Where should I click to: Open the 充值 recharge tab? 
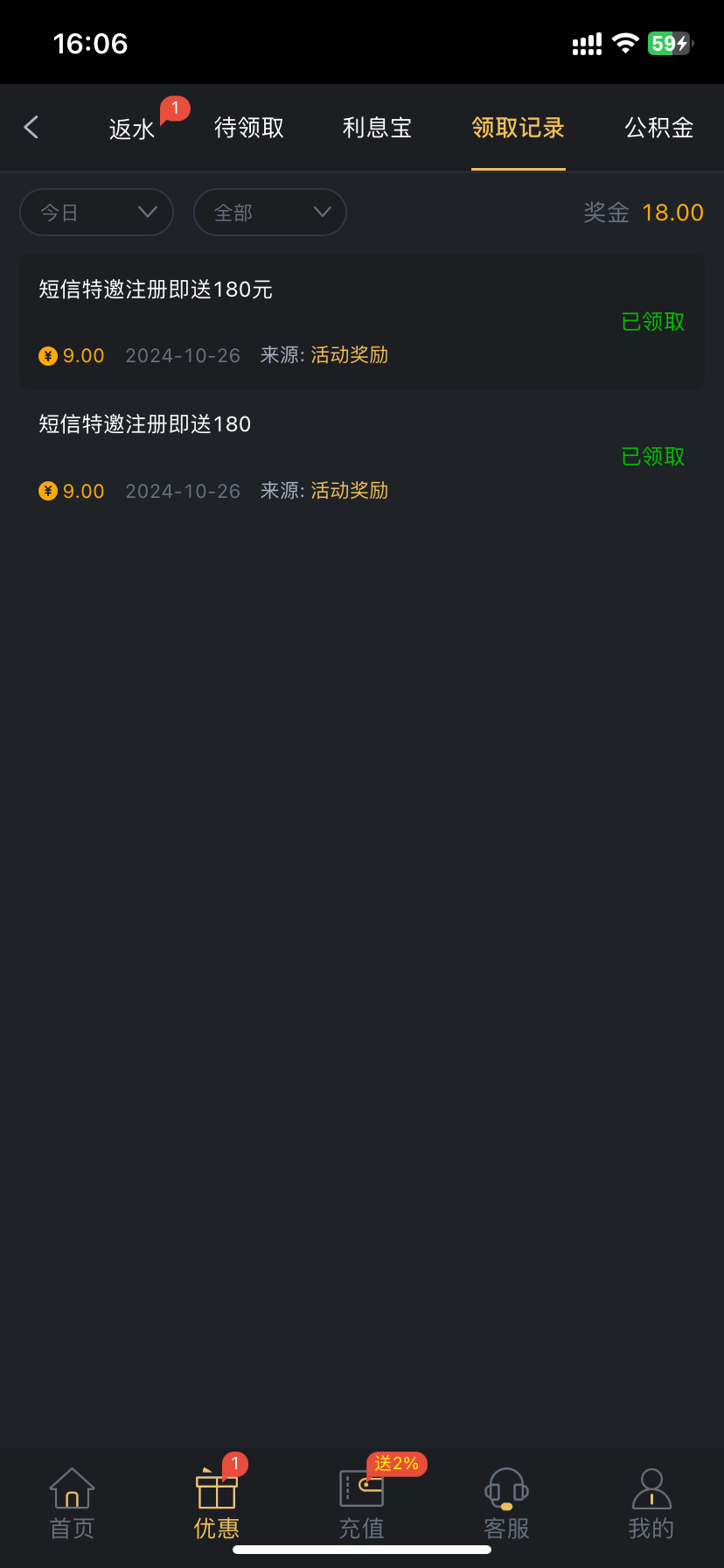tap(362, 1503)
